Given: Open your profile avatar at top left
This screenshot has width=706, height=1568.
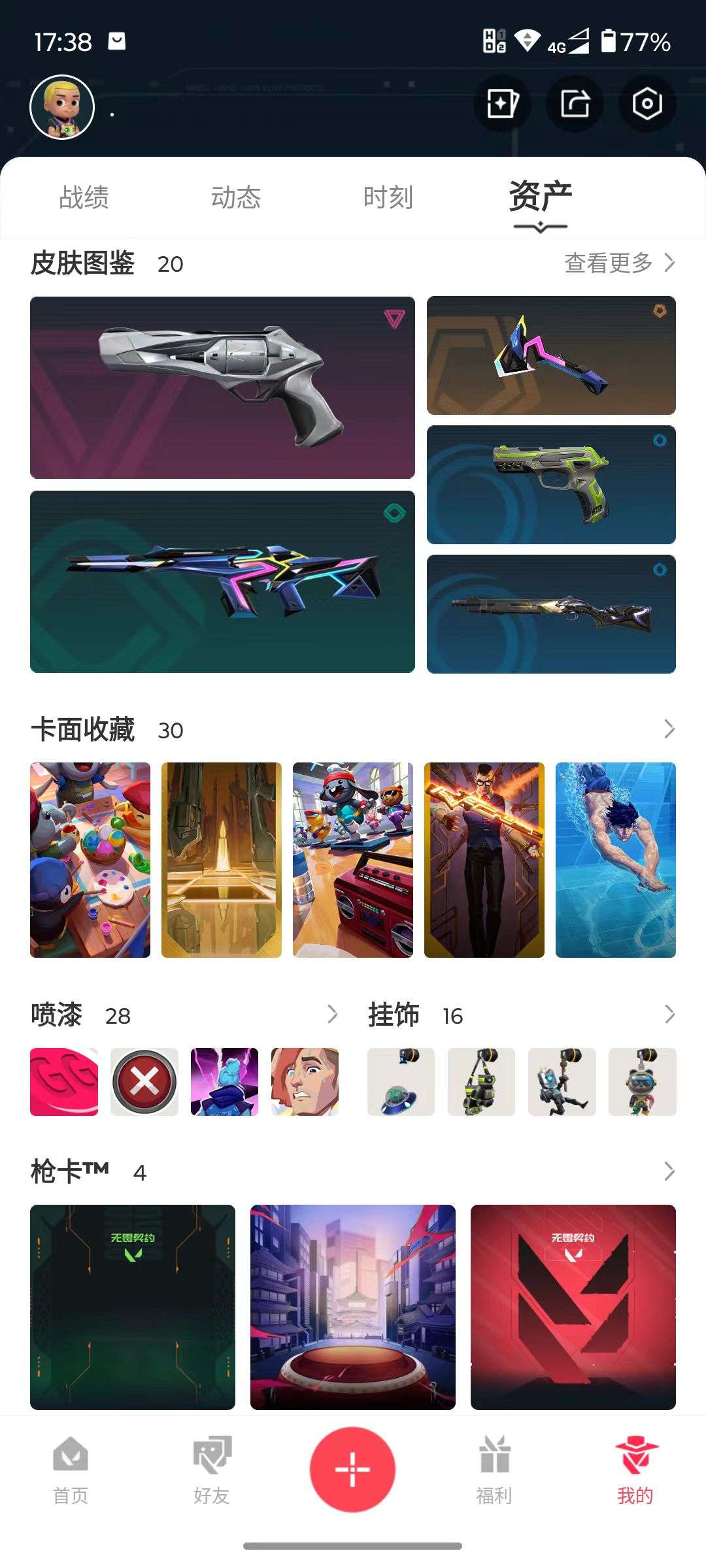Looking at the screenshot, I should (x=63, y=106).
